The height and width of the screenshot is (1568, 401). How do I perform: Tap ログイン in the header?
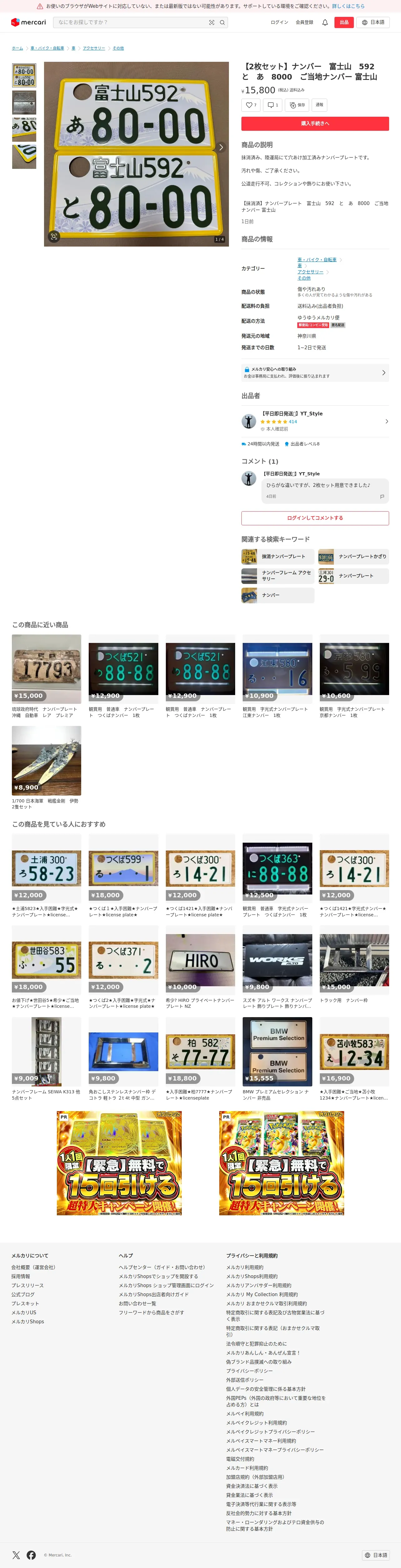point(279,22)
